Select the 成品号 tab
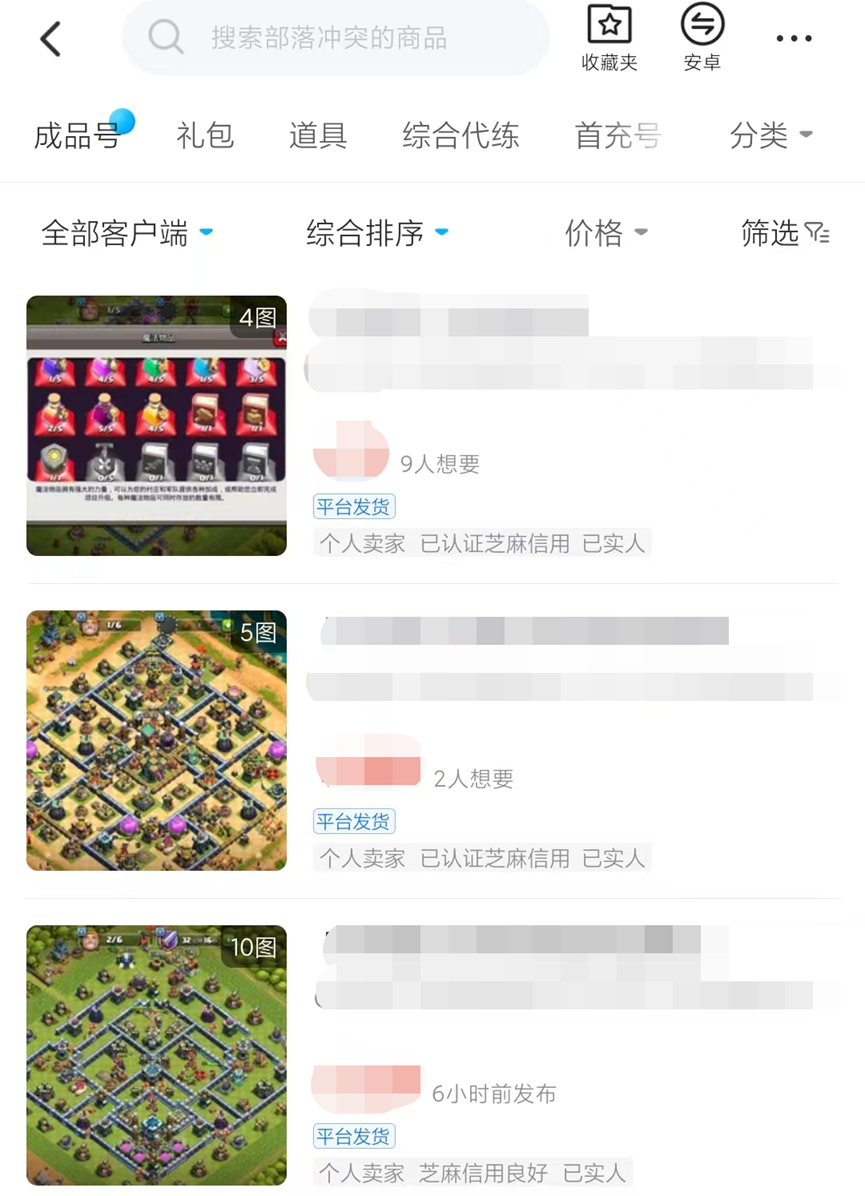This screenshot has height=1196, width=865. click(76, 135)
